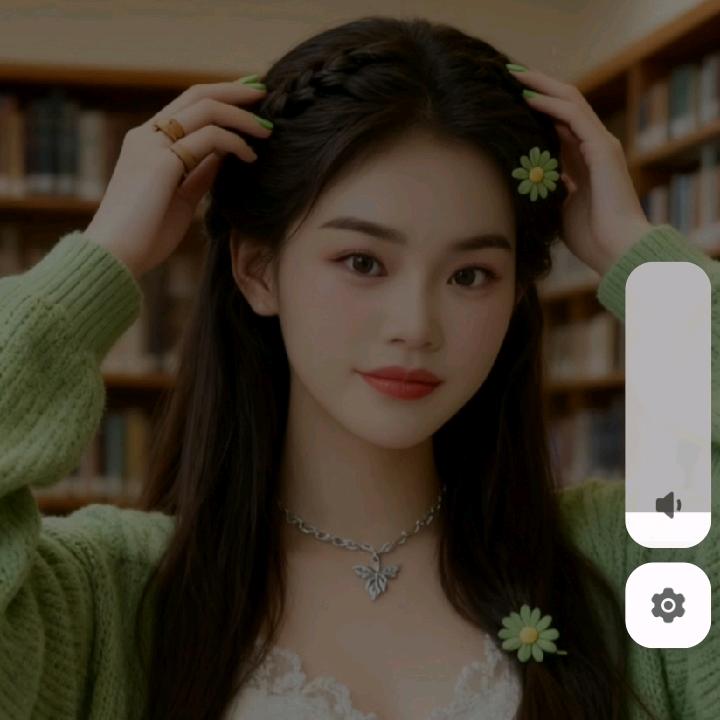This screenshot has height=720, width=720.
Task: Open volume settings via the gear icon
Action: [668, 605]
